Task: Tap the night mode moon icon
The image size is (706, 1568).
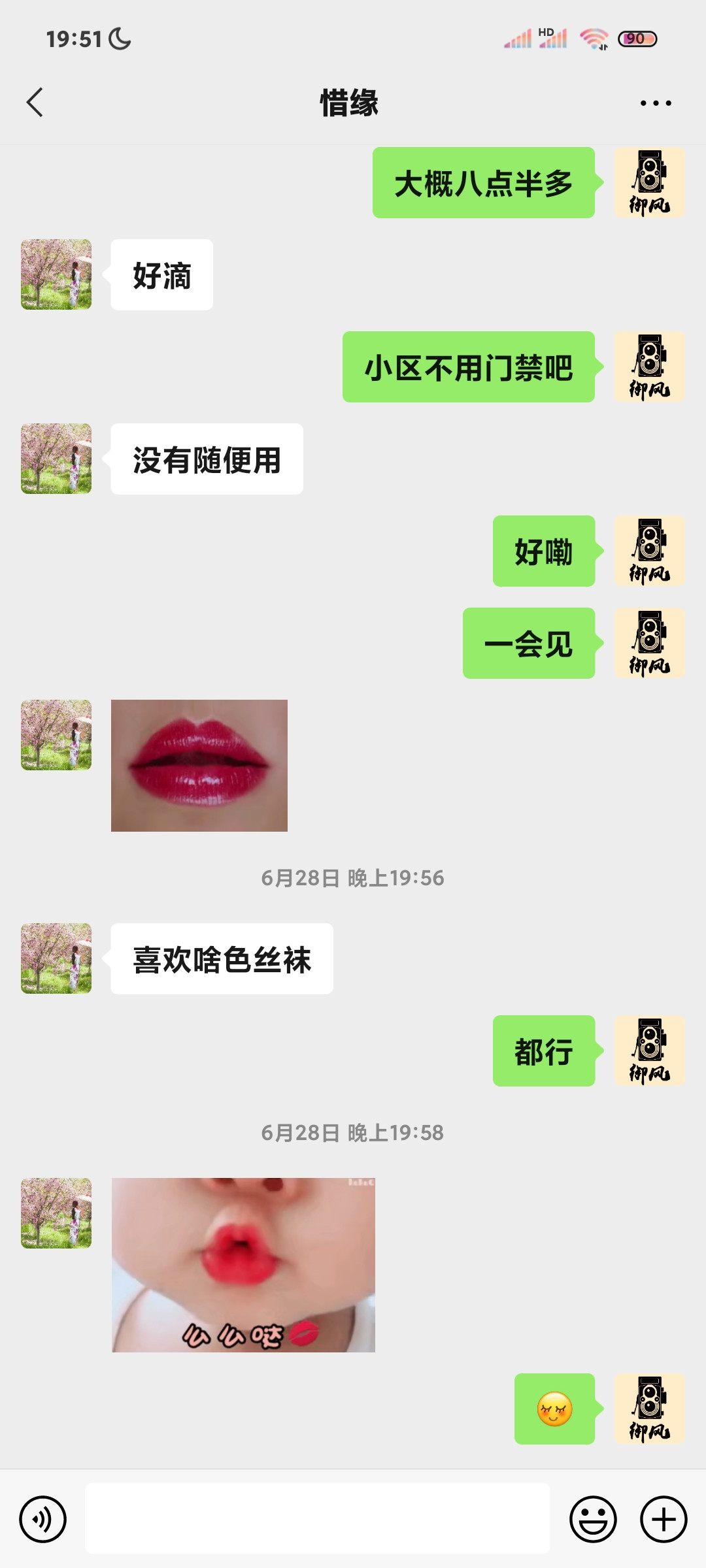Action: tap(118, 39)
